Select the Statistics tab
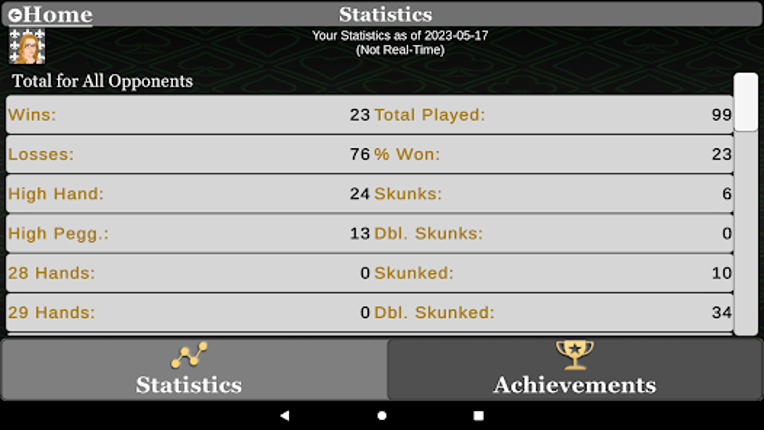 point(189,369)
